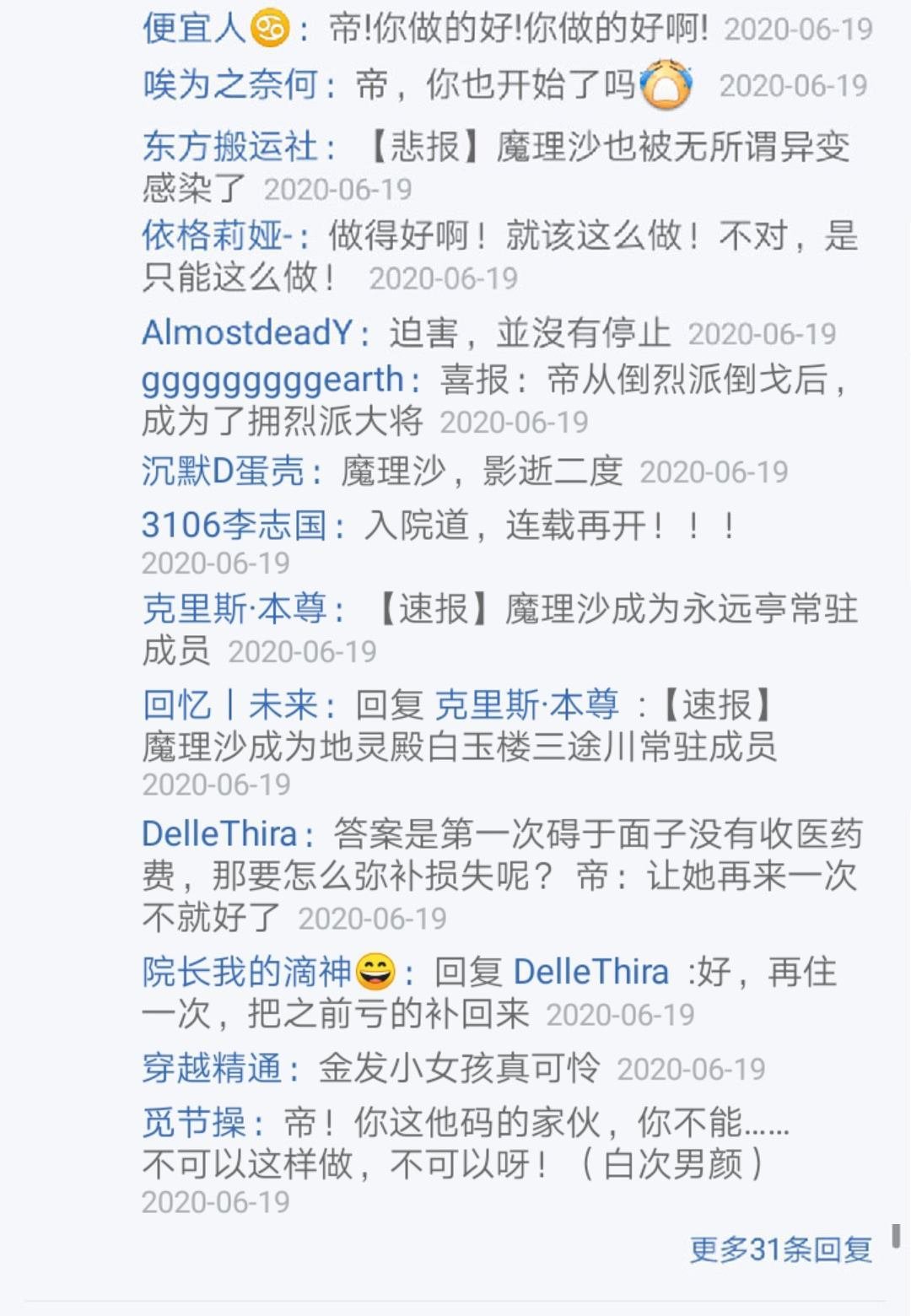
Task: Open gggggggggearth's profile
Action: click(x=272, y=380)
